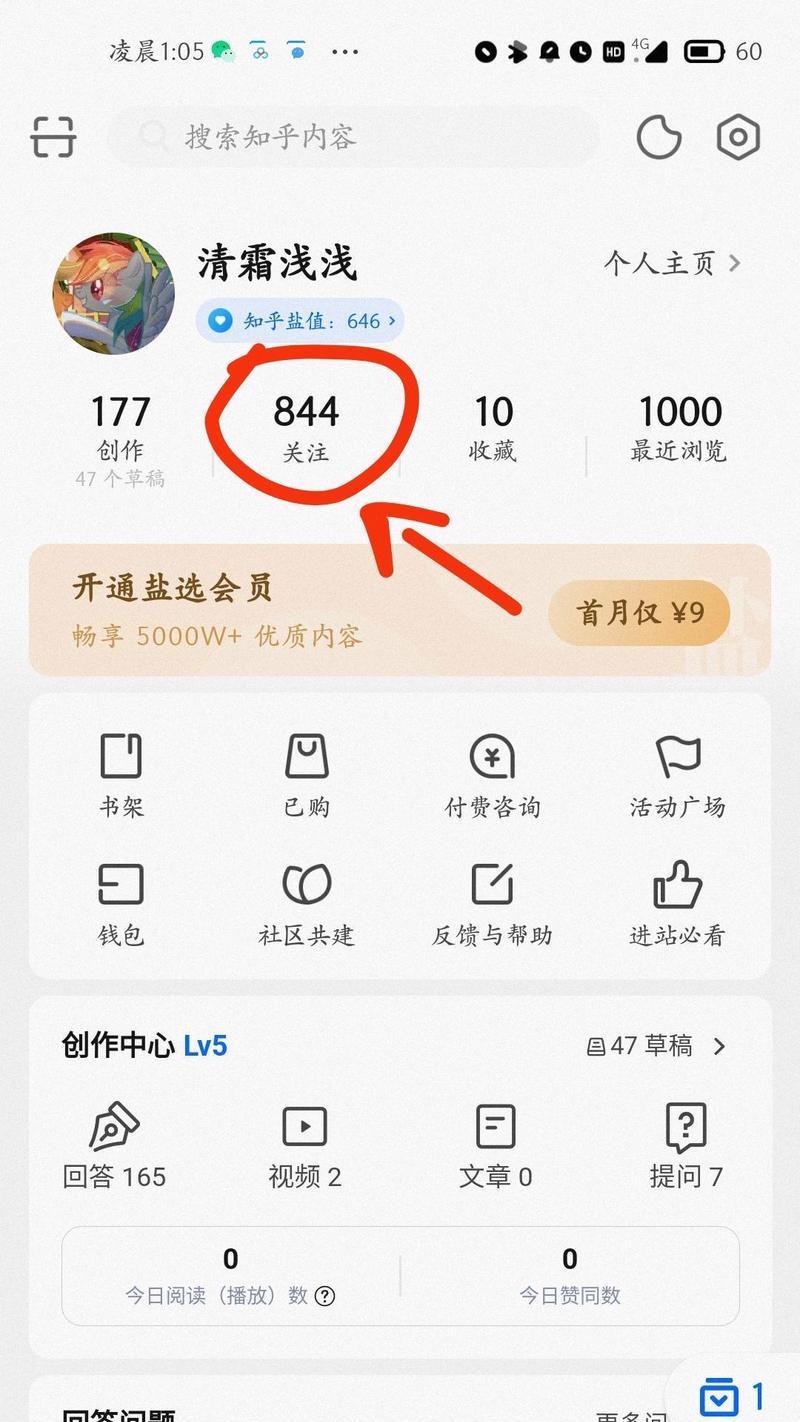Screen dimensions: 800x1422
Task: Open the scan QR code icon
Action: [53, 136]
